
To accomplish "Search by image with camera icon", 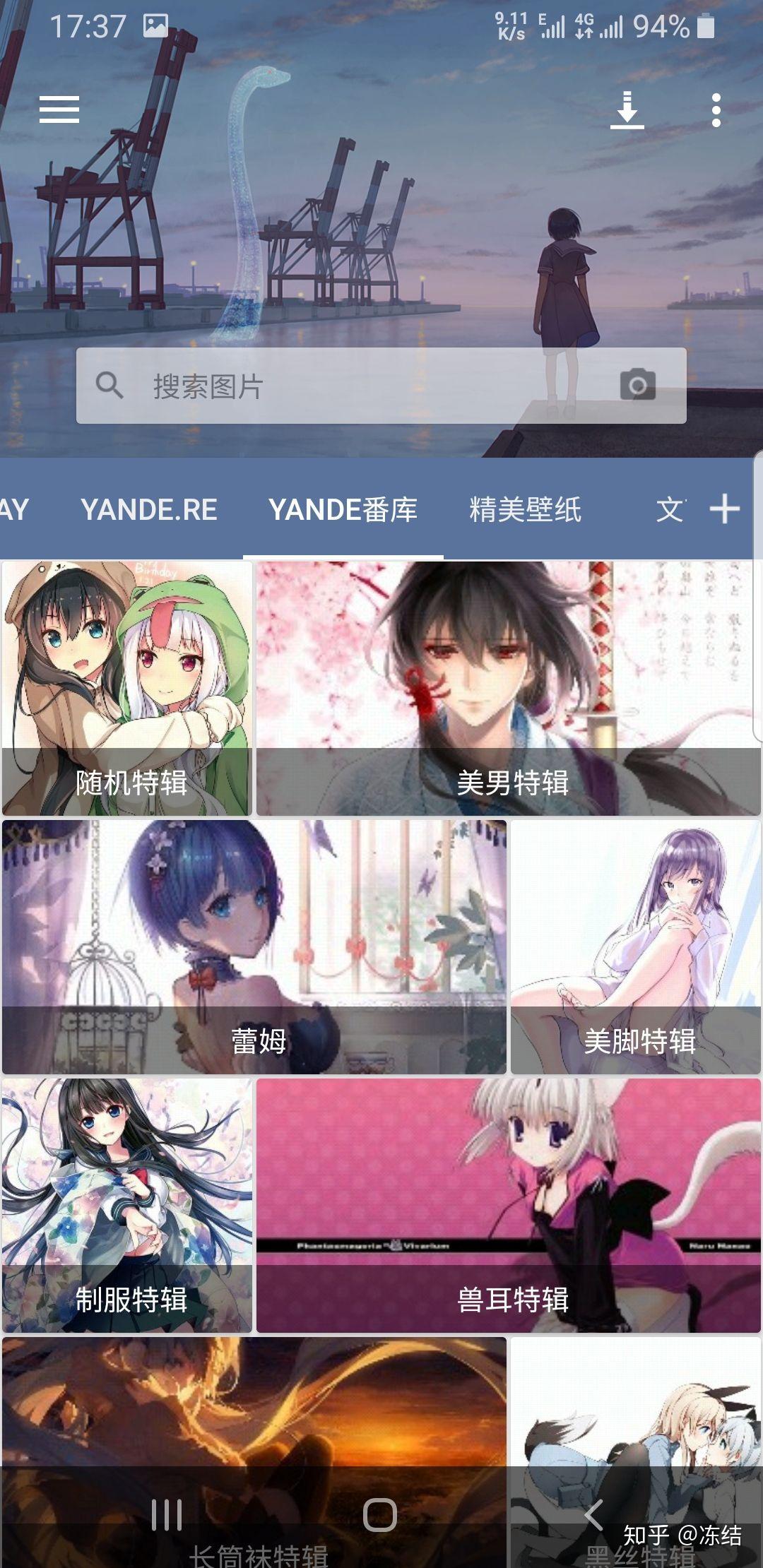I will coord(637,386).
